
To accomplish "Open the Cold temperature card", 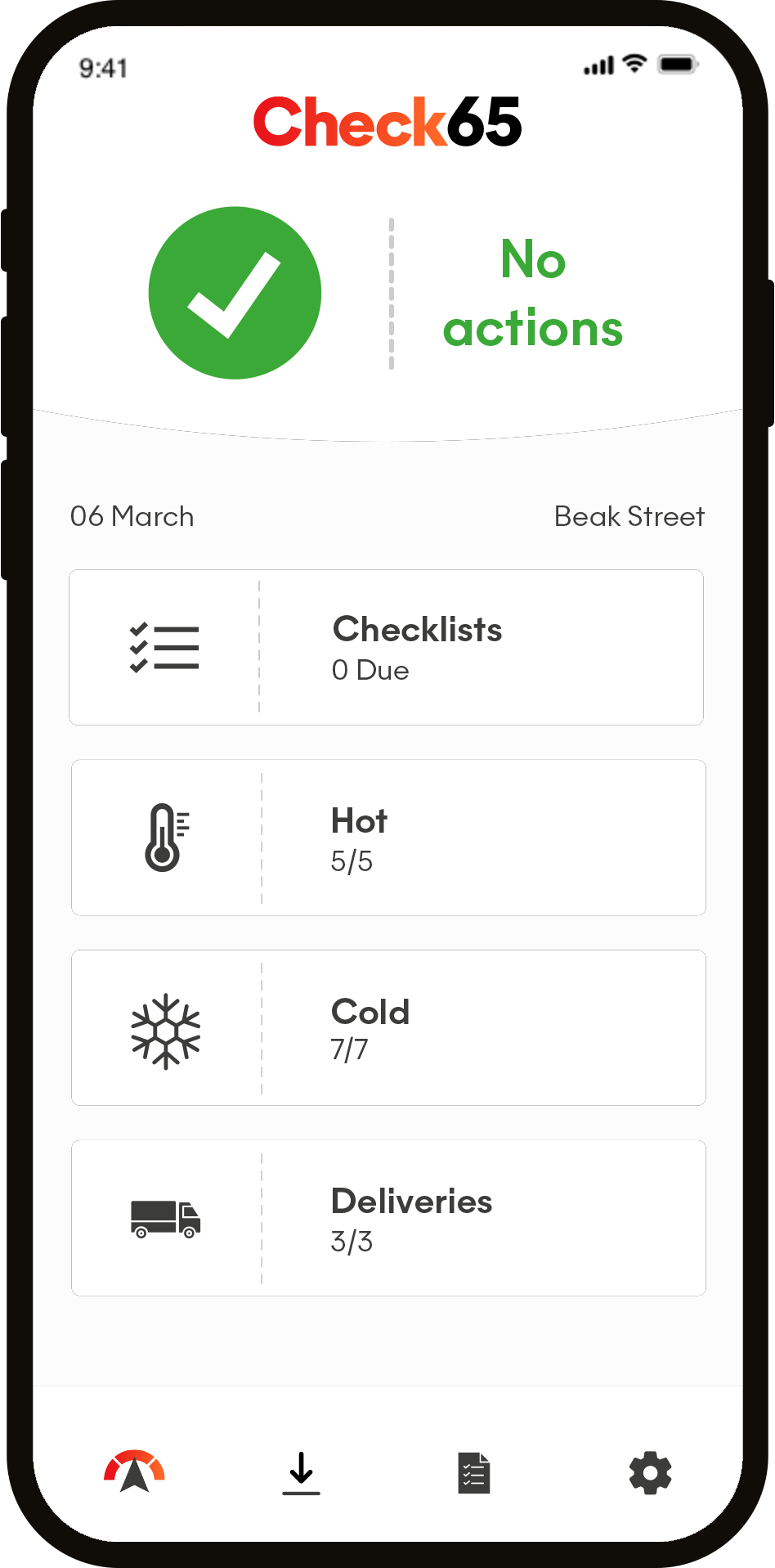I will click(388, 1027).
